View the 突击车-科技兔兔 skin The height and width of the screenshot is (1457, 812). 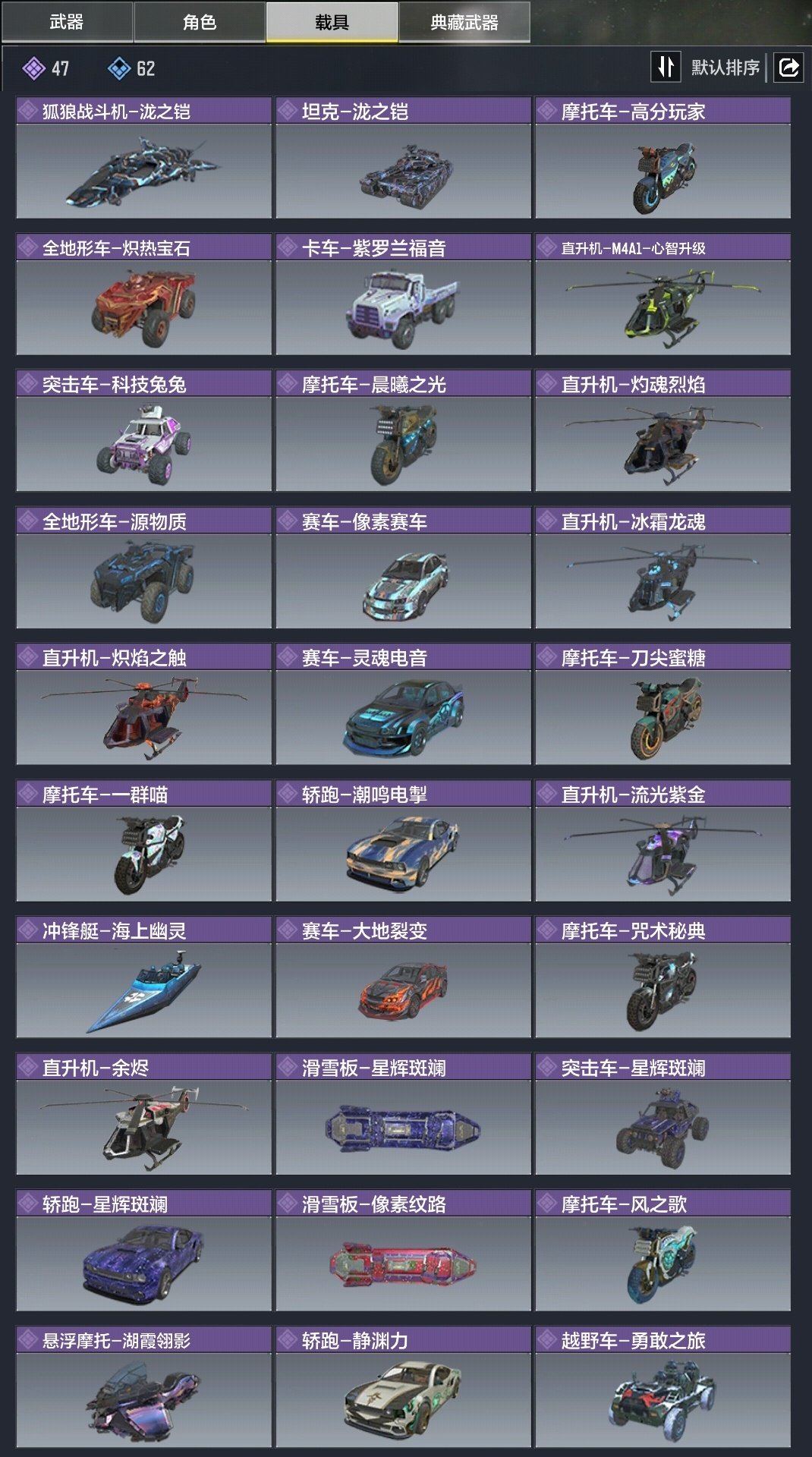pyautogui.click(x=143, y=433)
